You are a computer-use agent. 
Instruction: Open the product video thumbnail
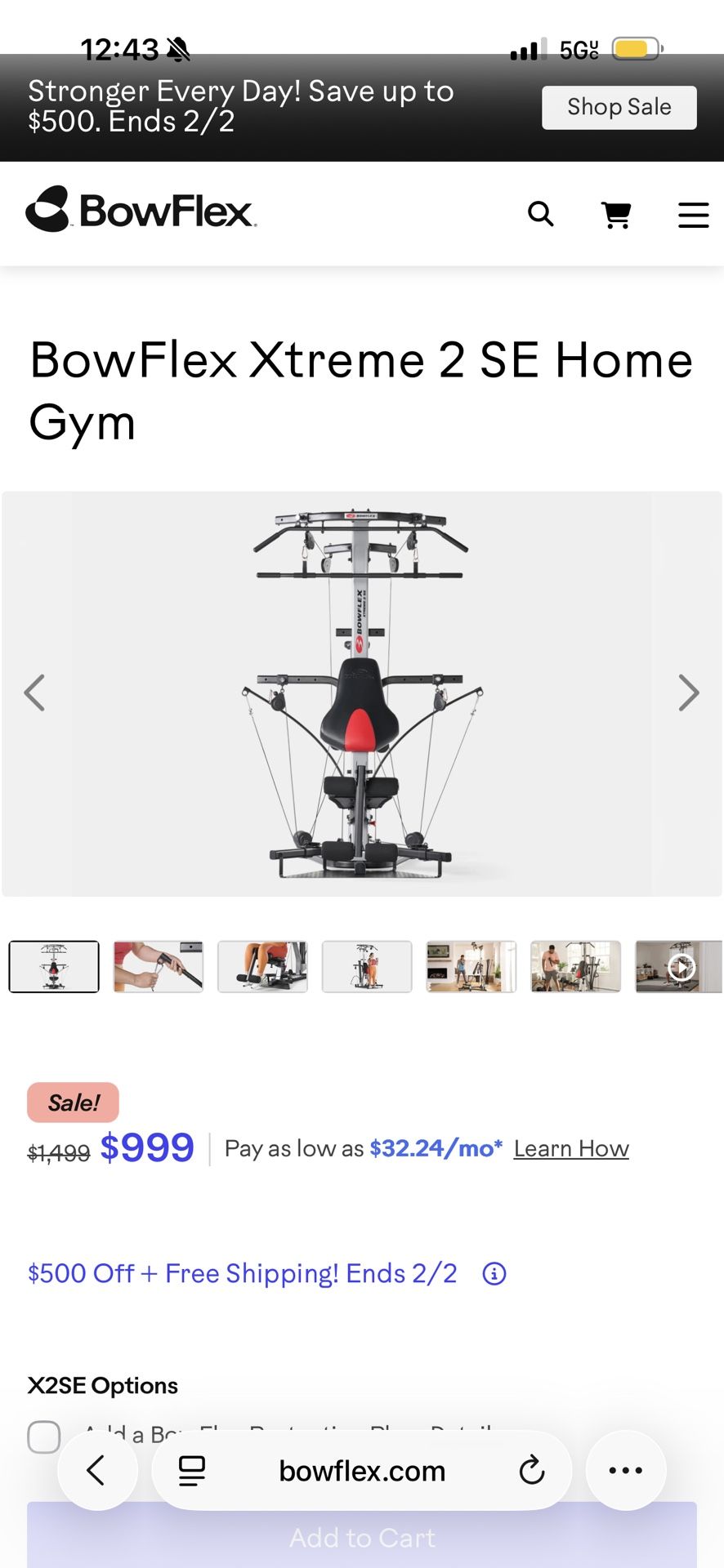point(679,967)
